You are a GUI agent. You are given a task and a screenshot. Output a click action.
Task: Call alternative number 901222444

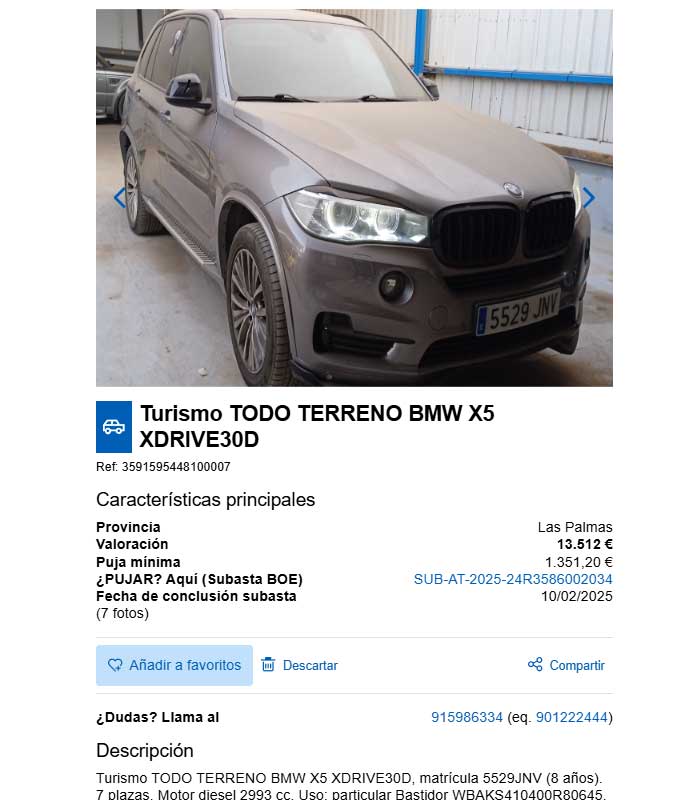(x=572, y=717)
